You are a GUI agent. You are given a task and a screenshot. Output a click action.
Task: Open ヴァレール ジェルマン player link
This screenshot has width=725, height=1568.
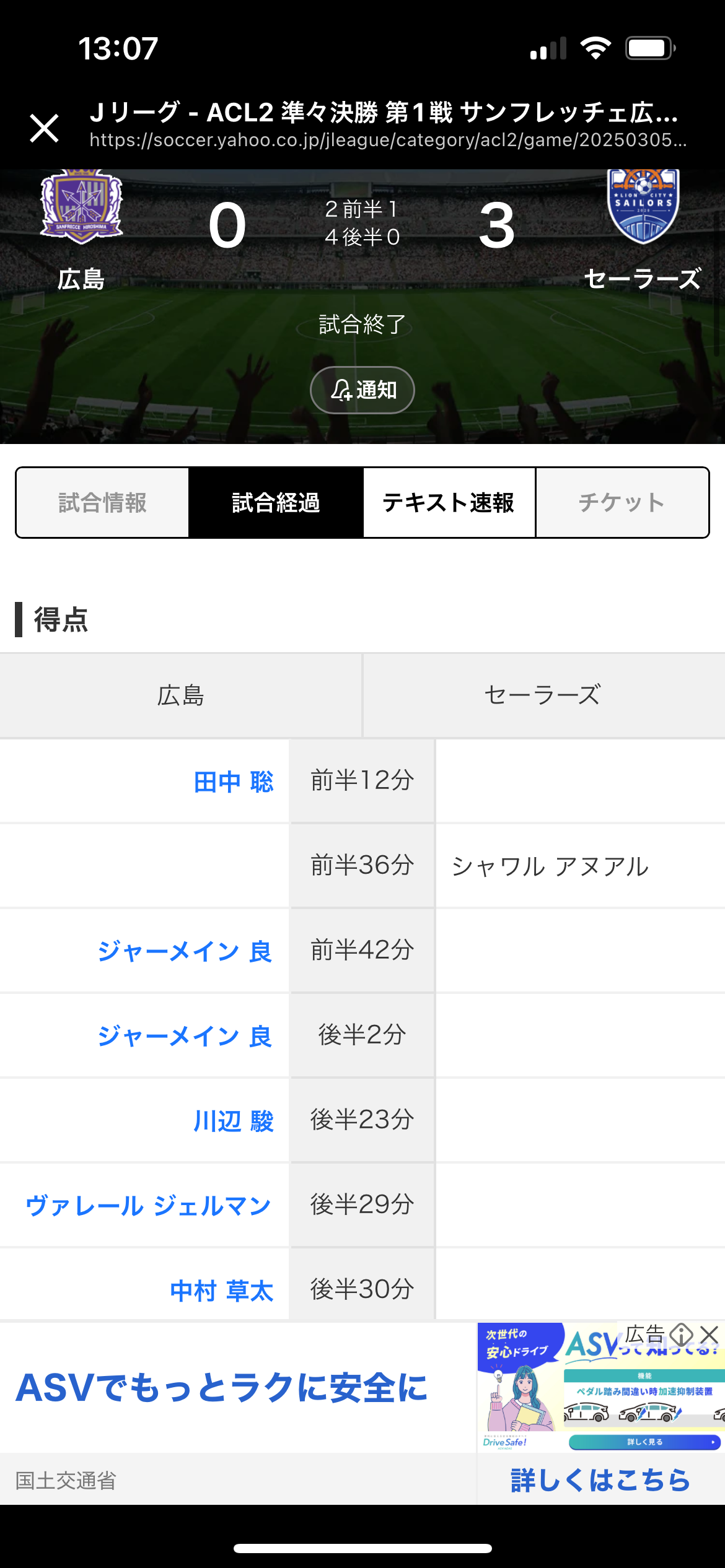coord(149,1206)
